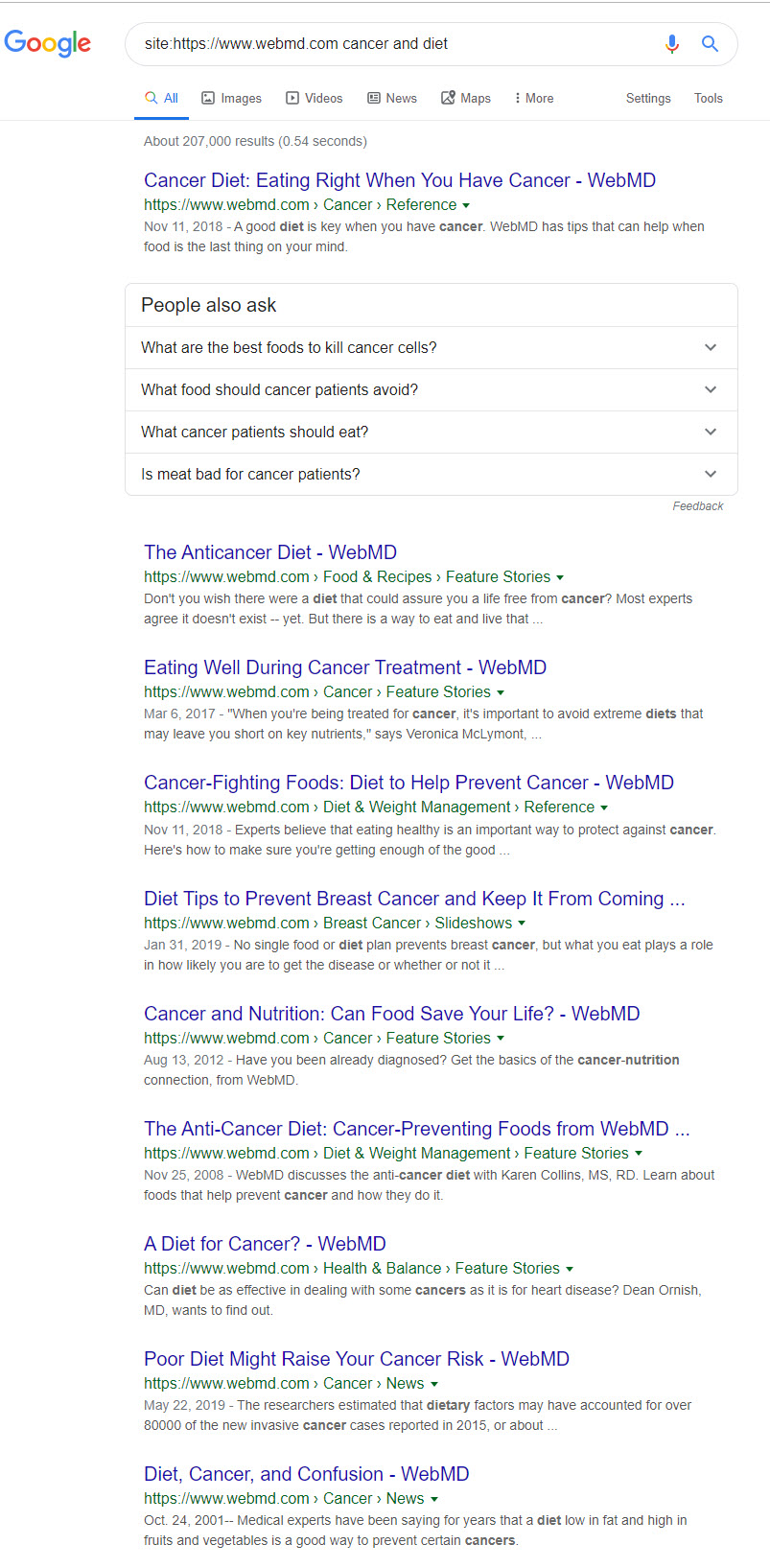Expand 'What food should cancer patients avoid?'

pos(431,389)
